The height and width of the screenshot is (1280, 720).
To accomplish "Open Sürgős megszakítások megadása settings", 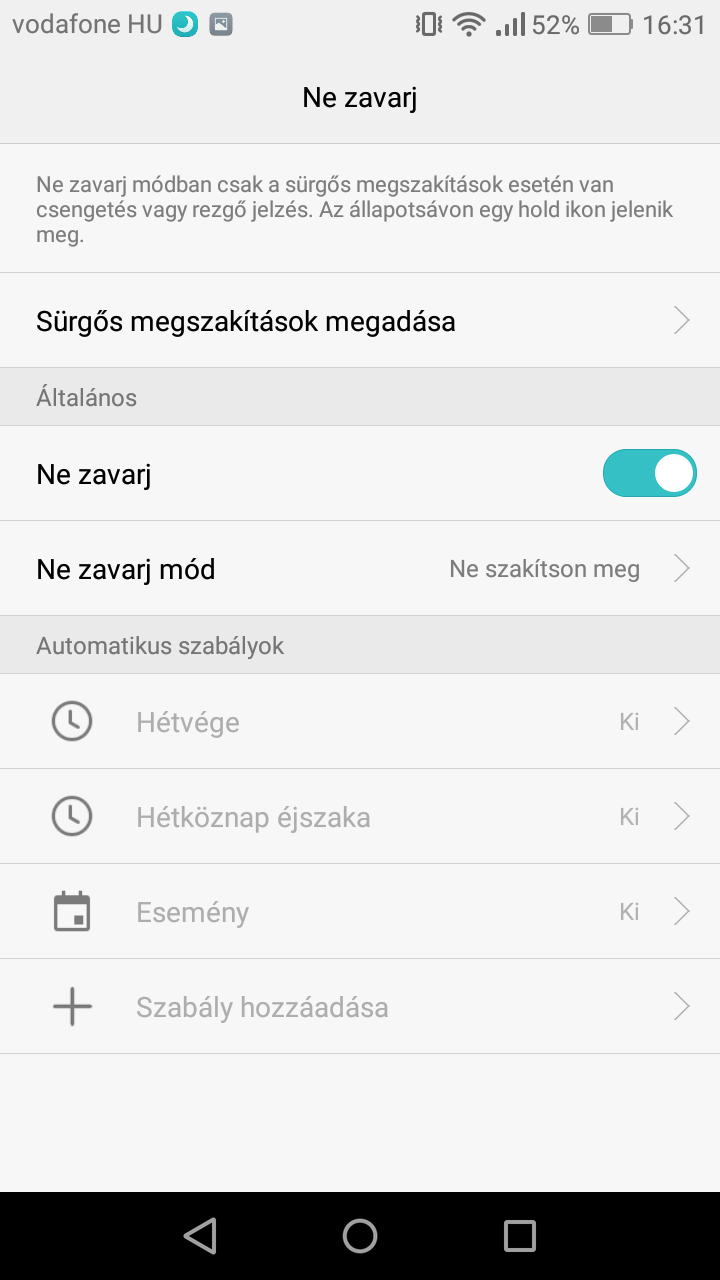I will coord(360,321).
